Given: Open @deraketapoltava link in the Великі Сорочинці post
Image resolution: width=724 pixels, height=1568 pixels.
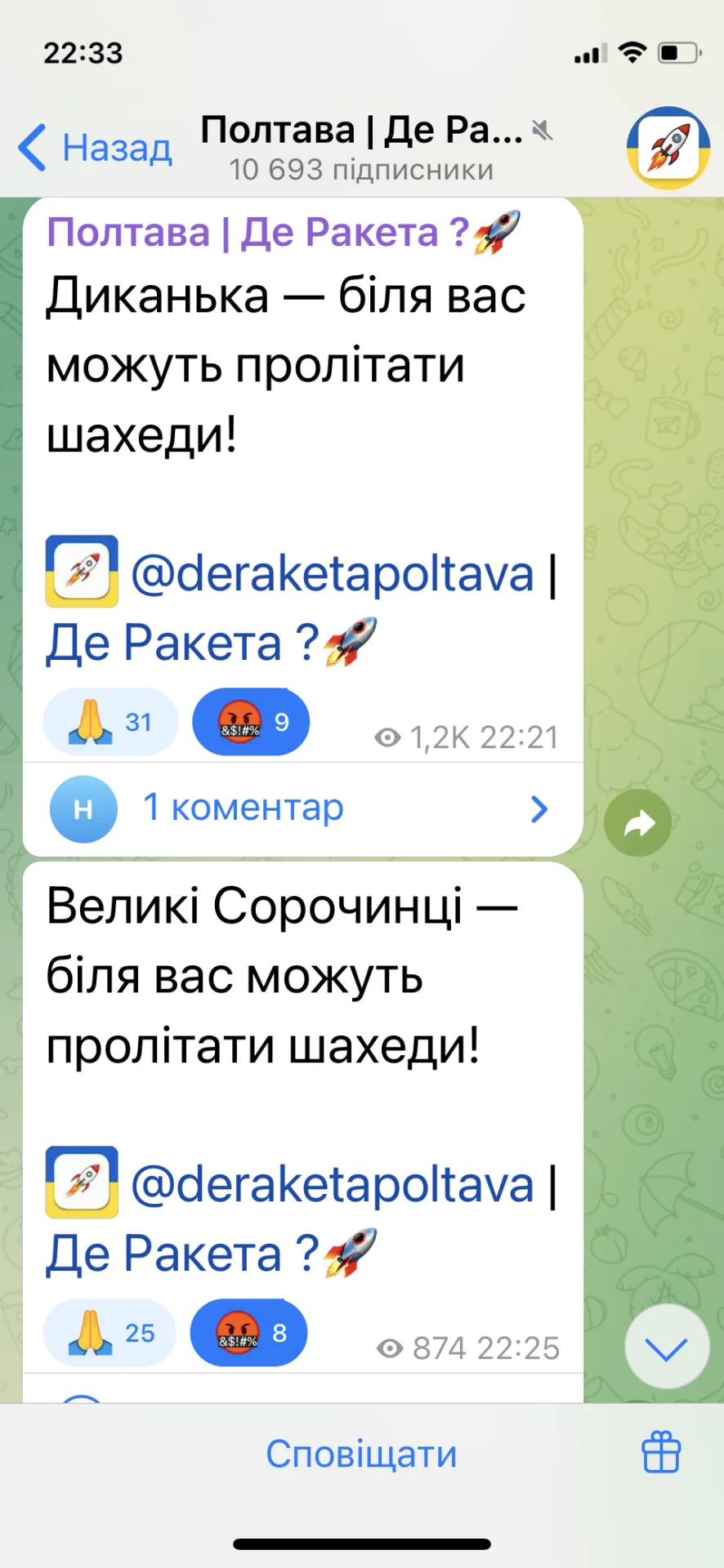Looking at the screenshot, I should point(332,1184).
